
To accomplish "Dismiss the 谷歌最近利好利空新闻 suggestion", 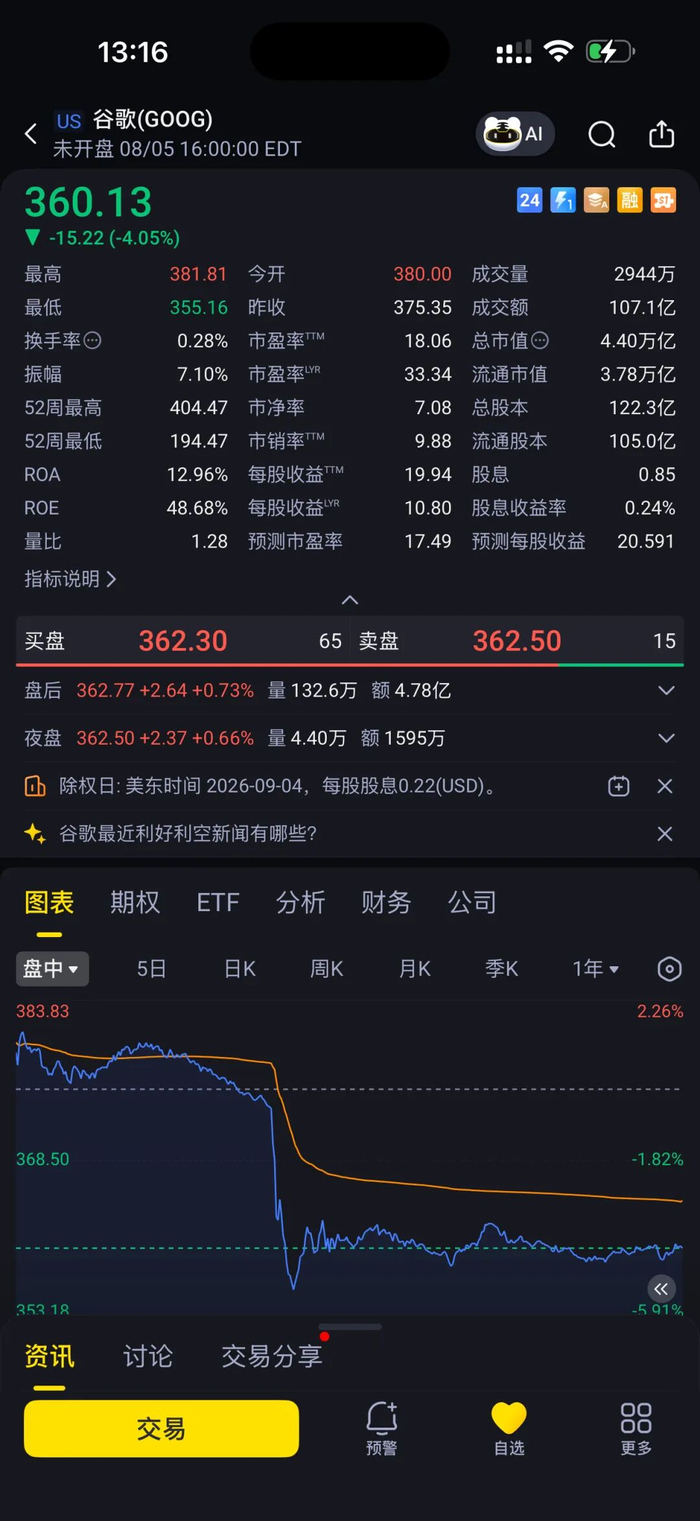I will click(x=665, y=833).
